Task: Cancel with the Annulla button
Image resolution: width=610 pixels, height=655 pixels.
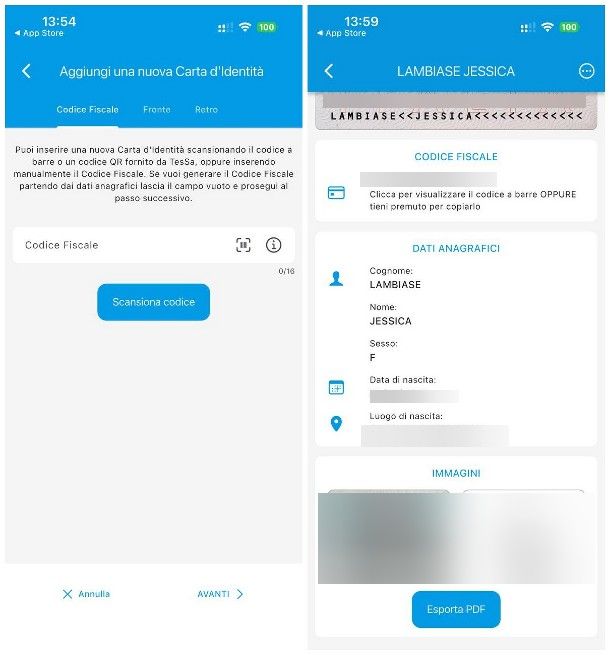Action: [86, 594]
